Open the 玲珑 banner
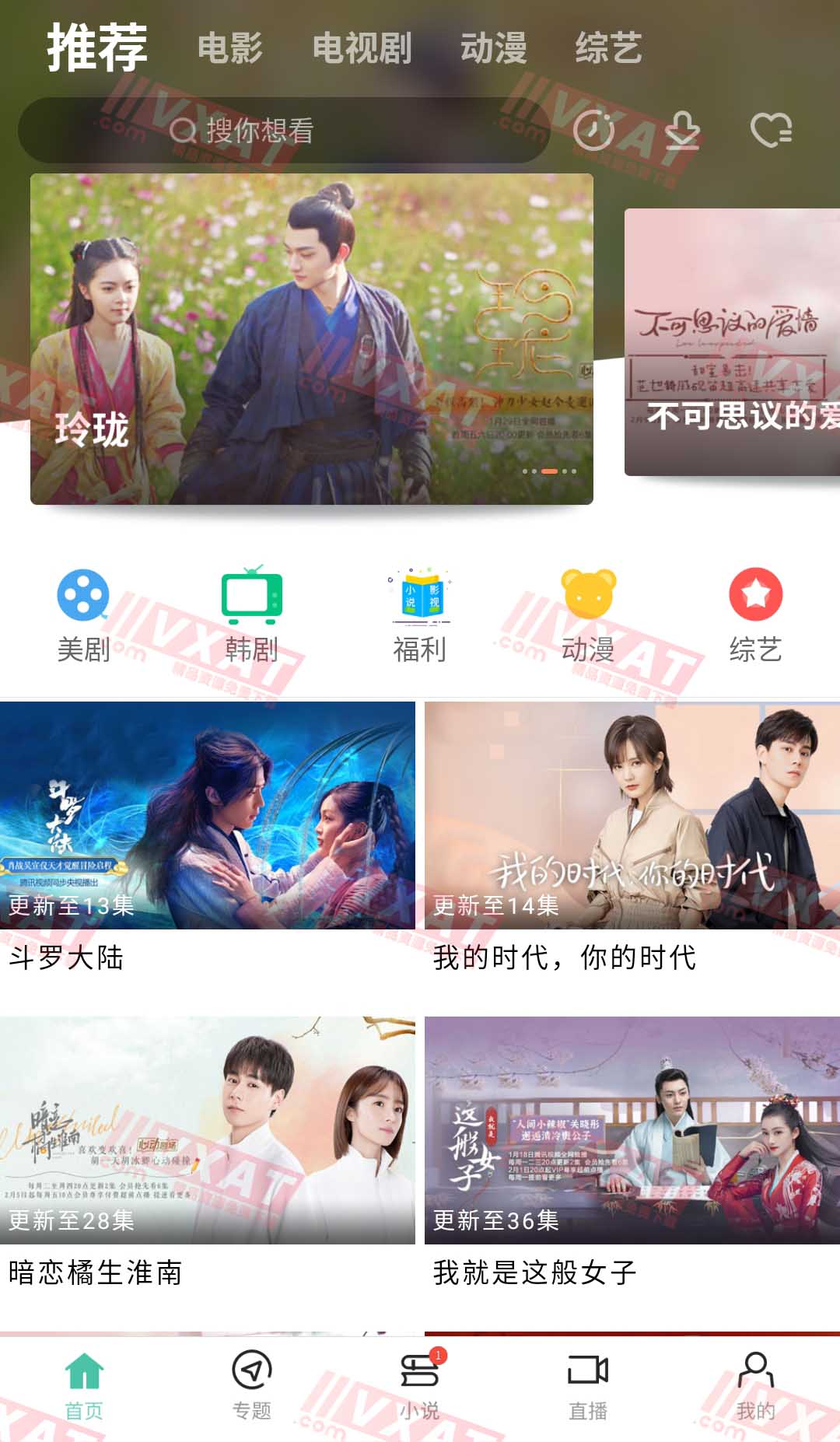 pyautogui.click(x=311, y=338)
